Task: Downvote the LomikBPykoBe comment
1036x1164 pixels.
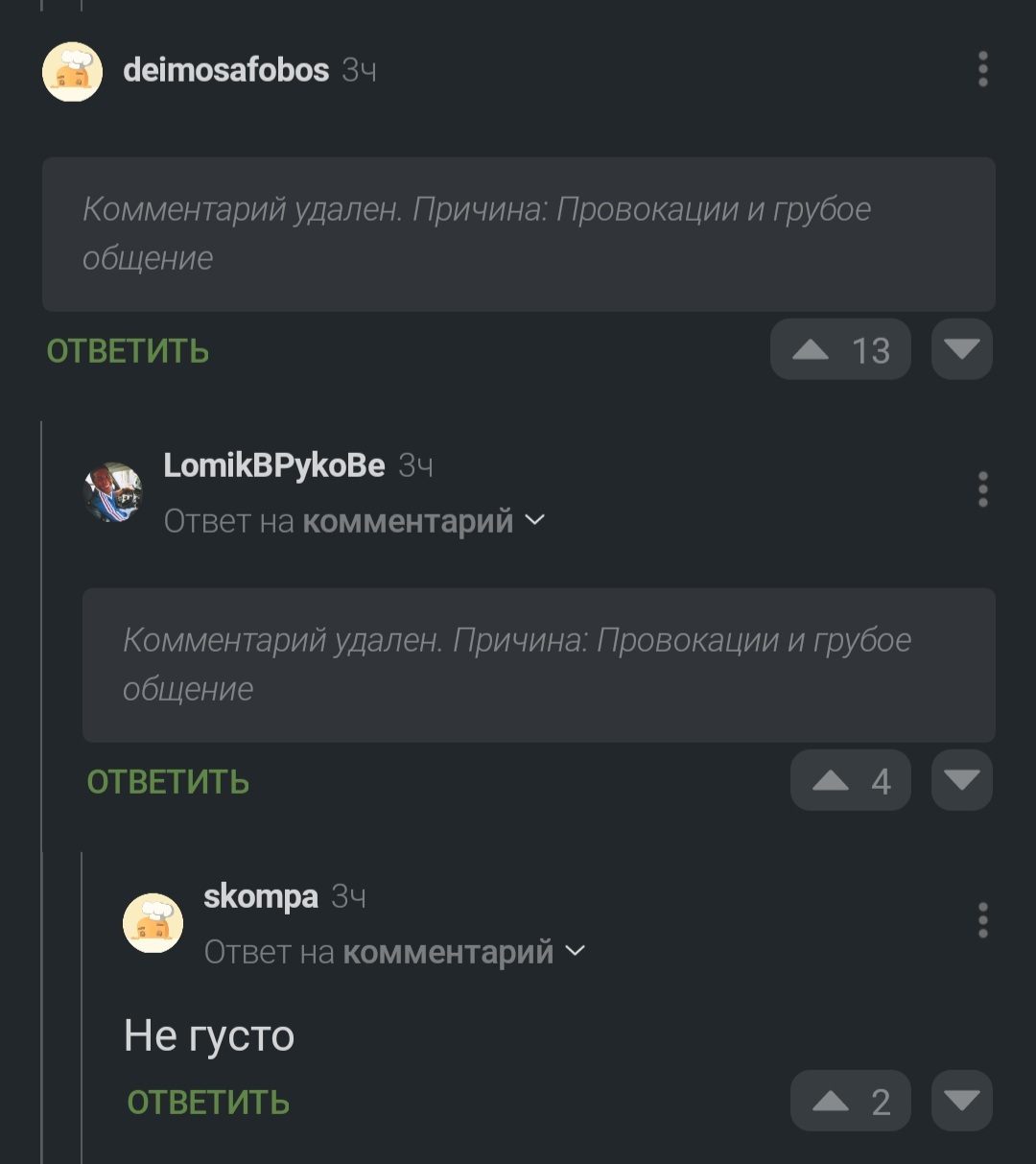Action: [x=961, y=780]
